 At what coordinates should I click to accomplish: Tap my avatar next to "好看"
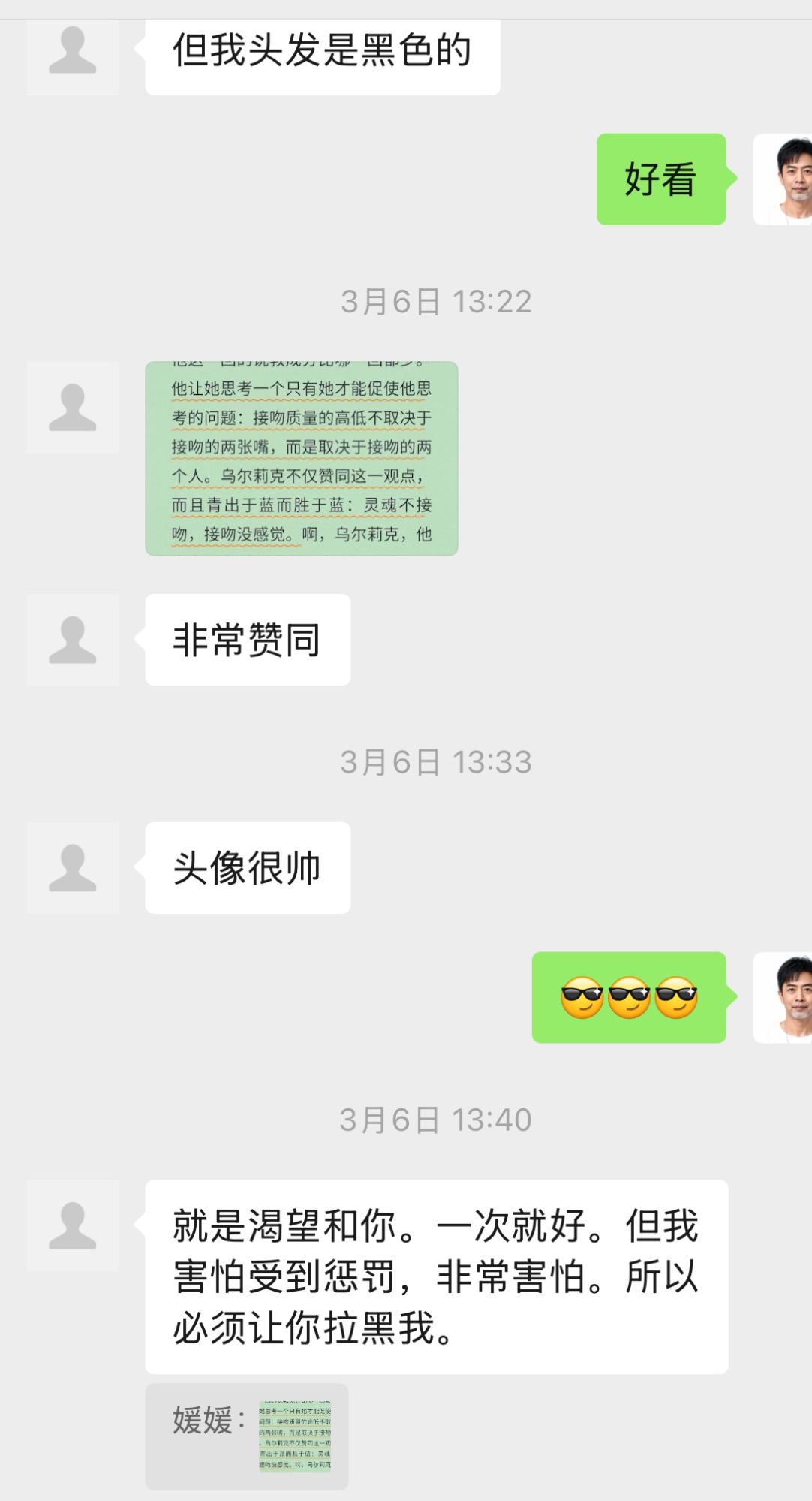click(784, 179)
